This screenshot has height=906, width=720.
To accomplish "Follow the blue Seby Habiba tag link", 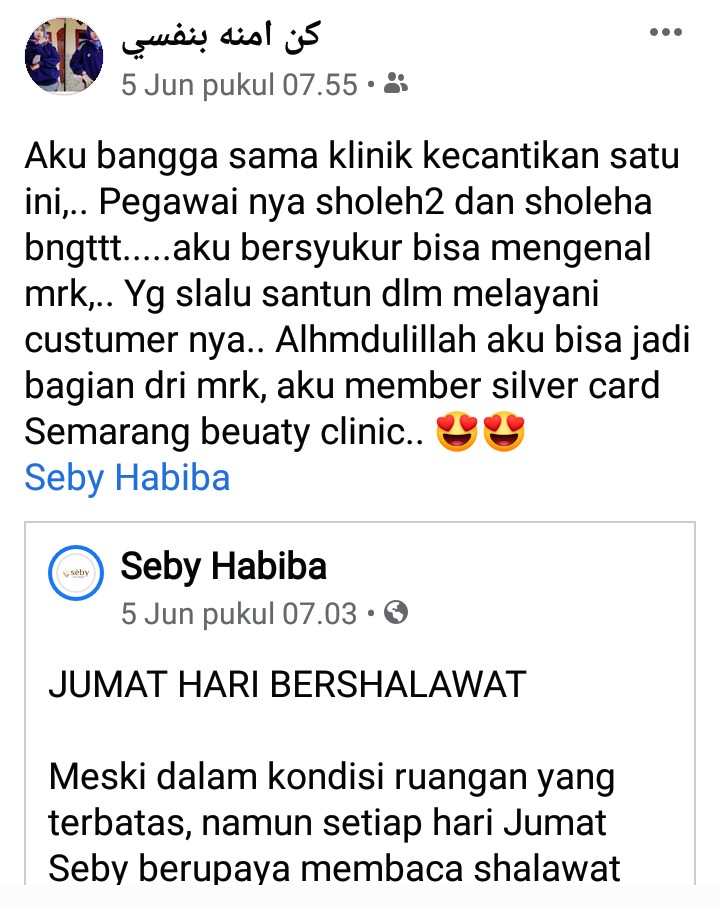I will (x=127, y=477).
